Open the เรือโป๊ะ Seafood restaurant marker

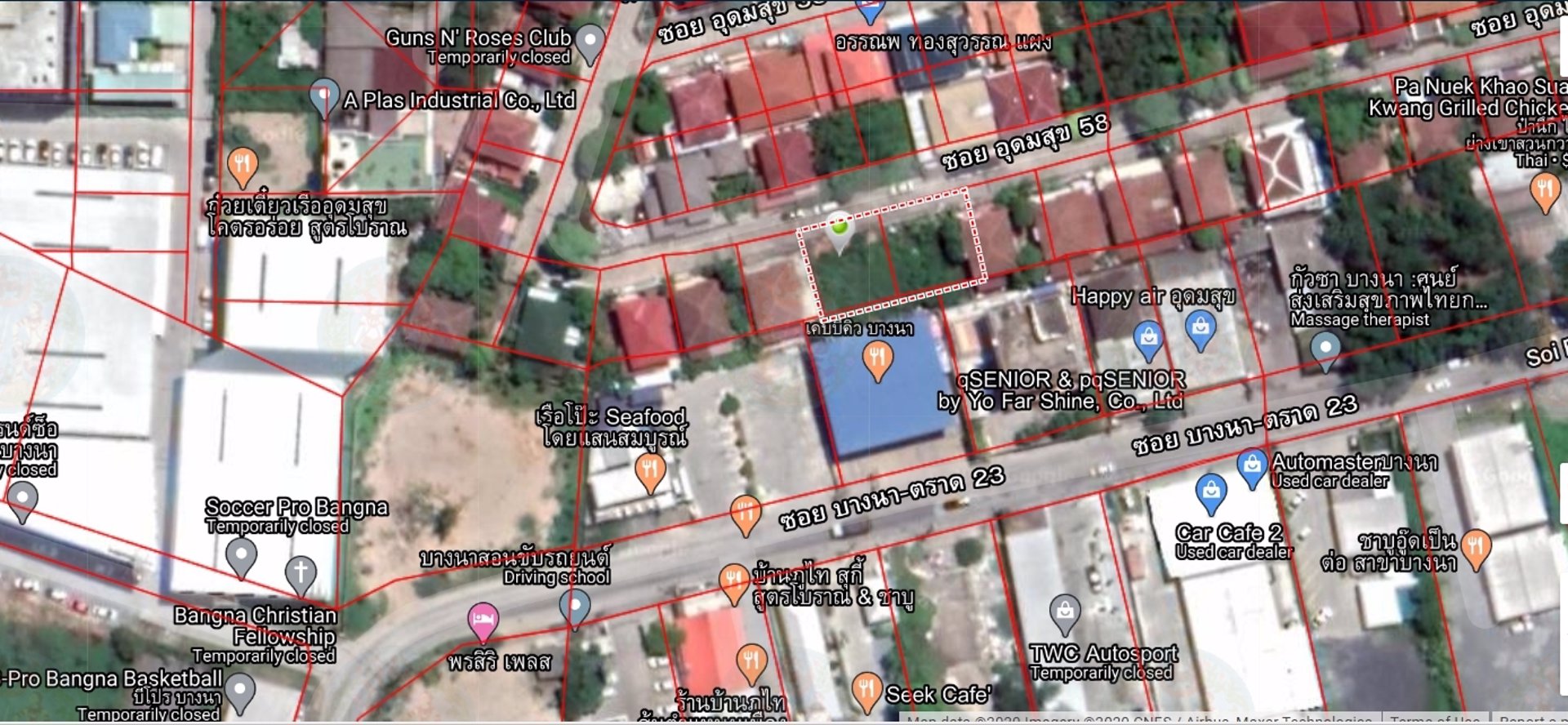[x=650, y=471]
